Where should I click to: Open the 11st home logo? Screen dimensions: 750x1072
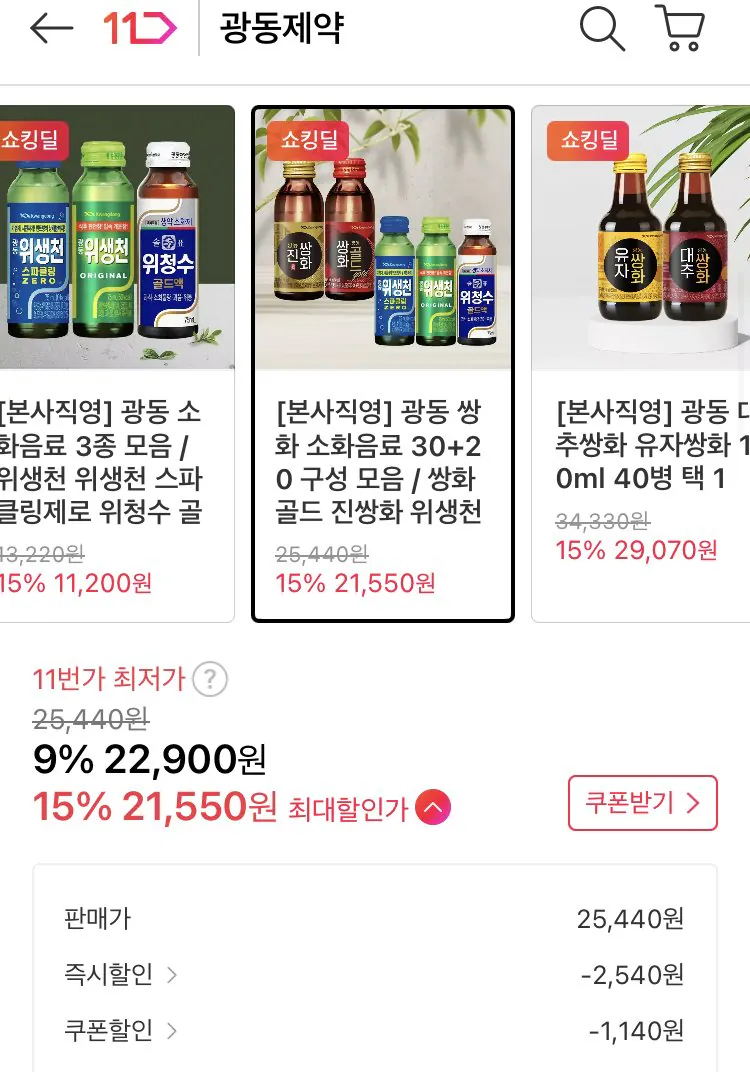[x=139, y=29]
